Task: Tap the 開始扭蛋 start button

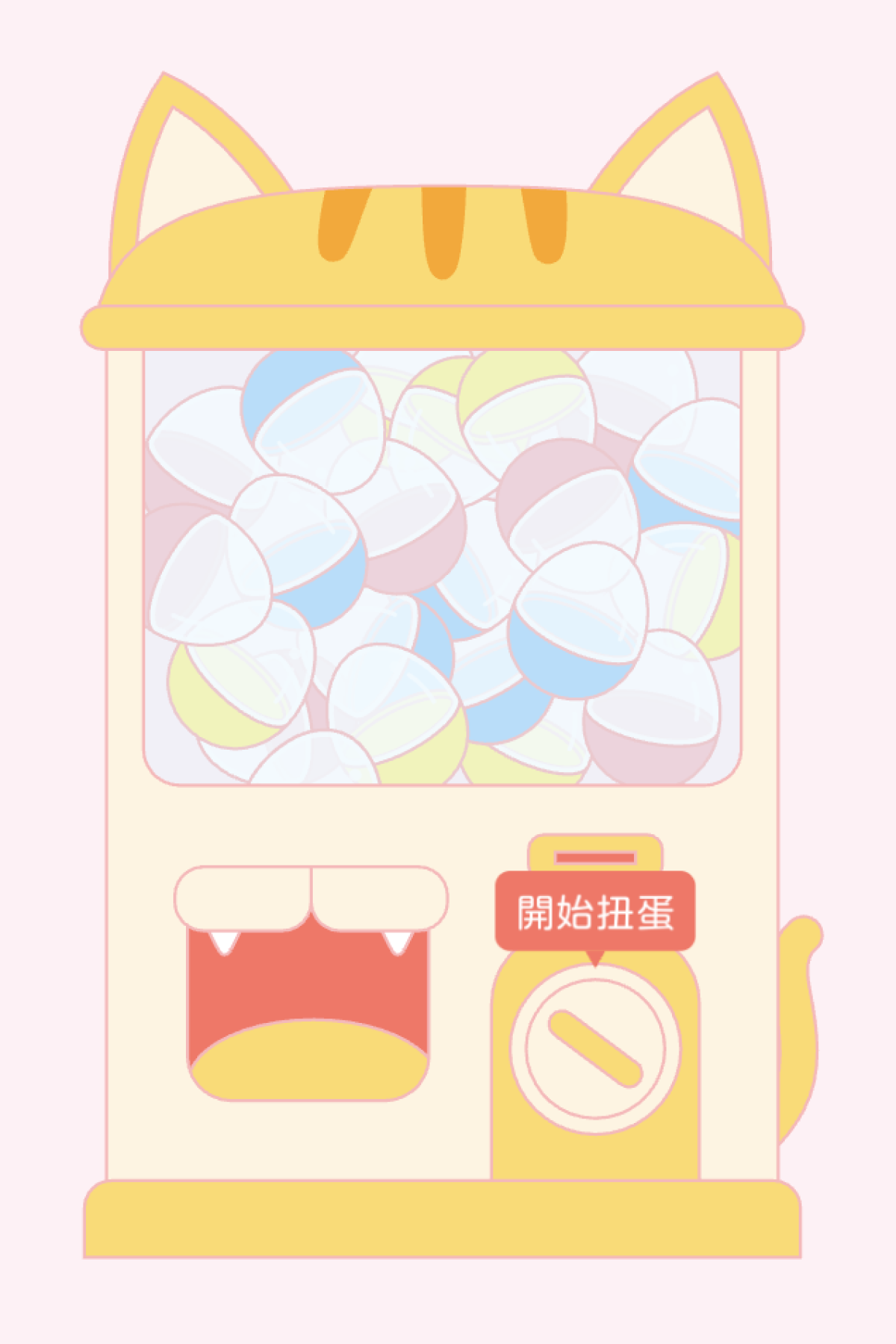Action: 595,912
